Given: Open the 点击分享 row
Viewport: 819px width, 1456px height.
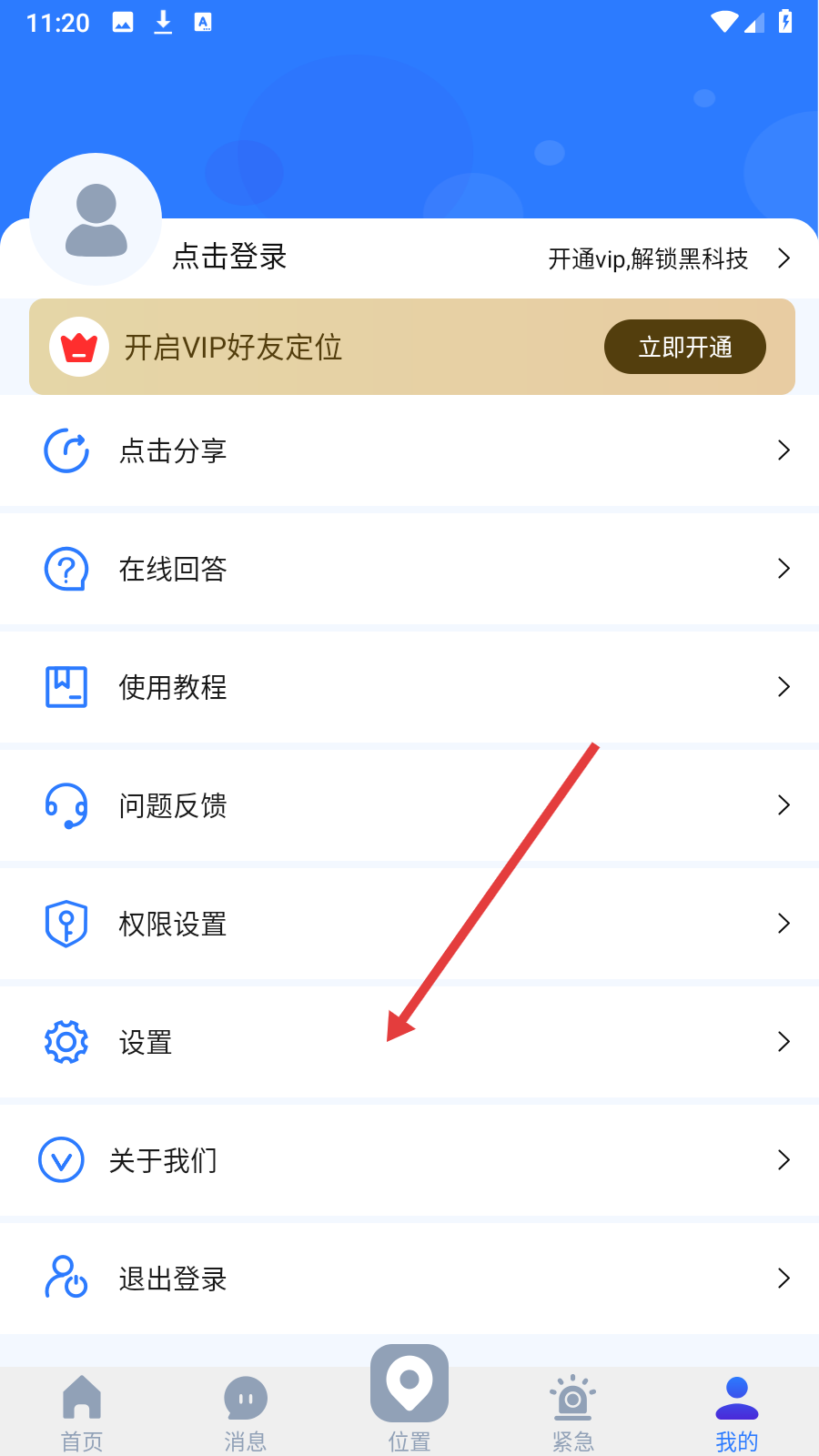Looking at the screenshot, I should pos(409,450).
